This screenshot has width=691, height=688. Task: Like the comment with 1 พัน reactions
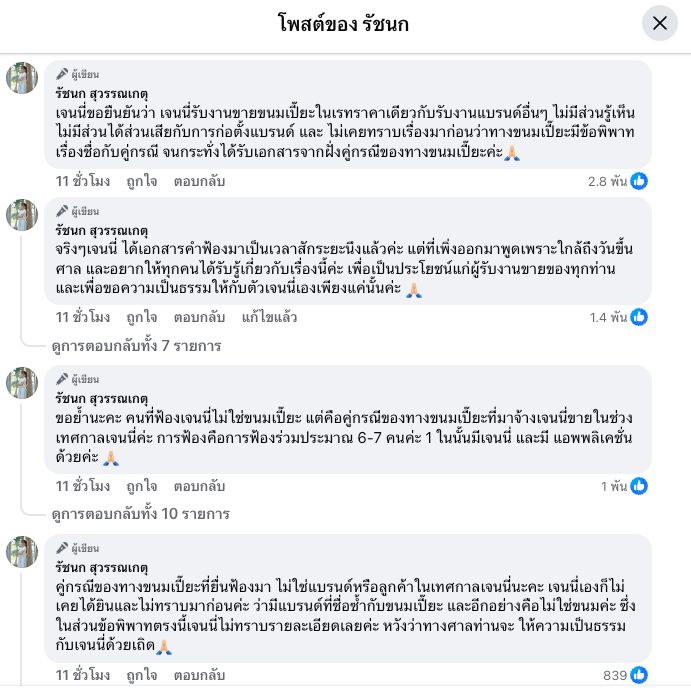pyautogui.click(x=141, y=486)
